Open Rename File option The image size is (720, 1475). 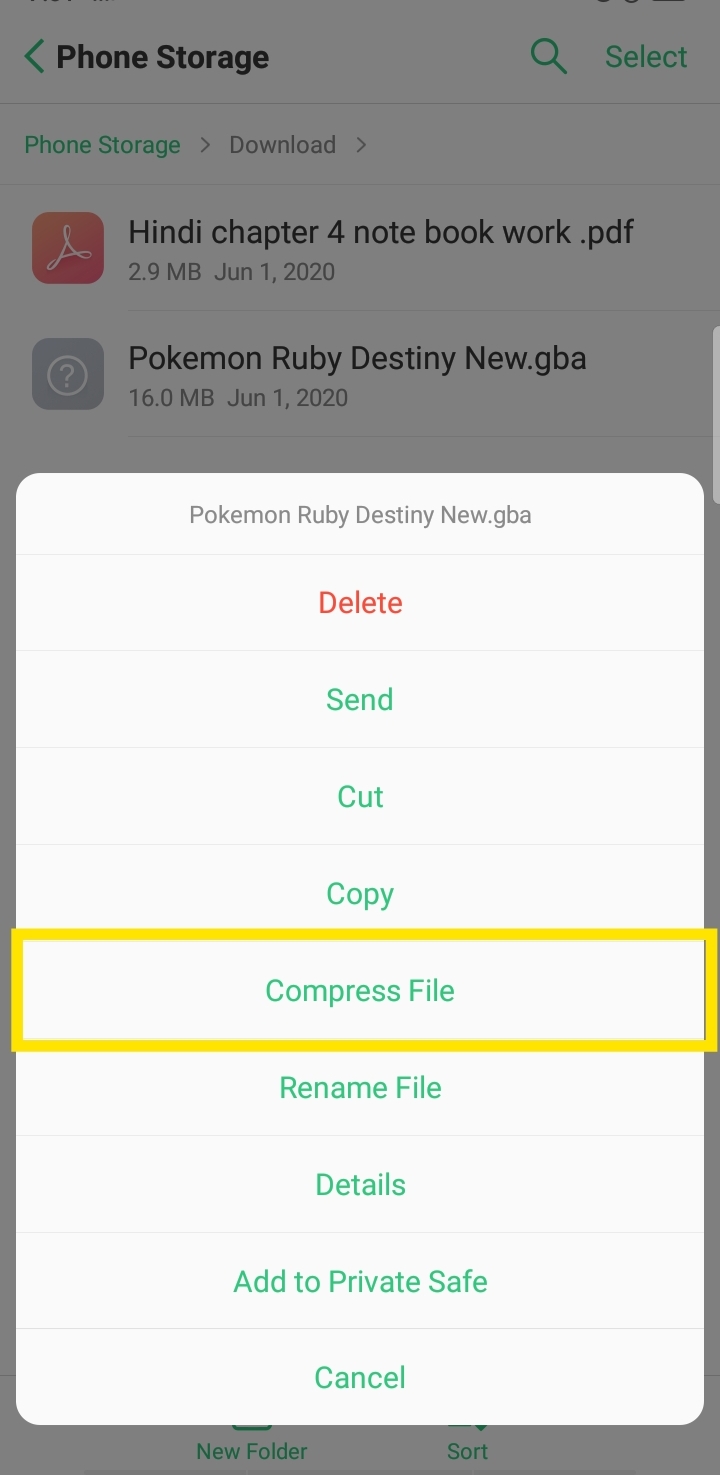pos(360,1088)
